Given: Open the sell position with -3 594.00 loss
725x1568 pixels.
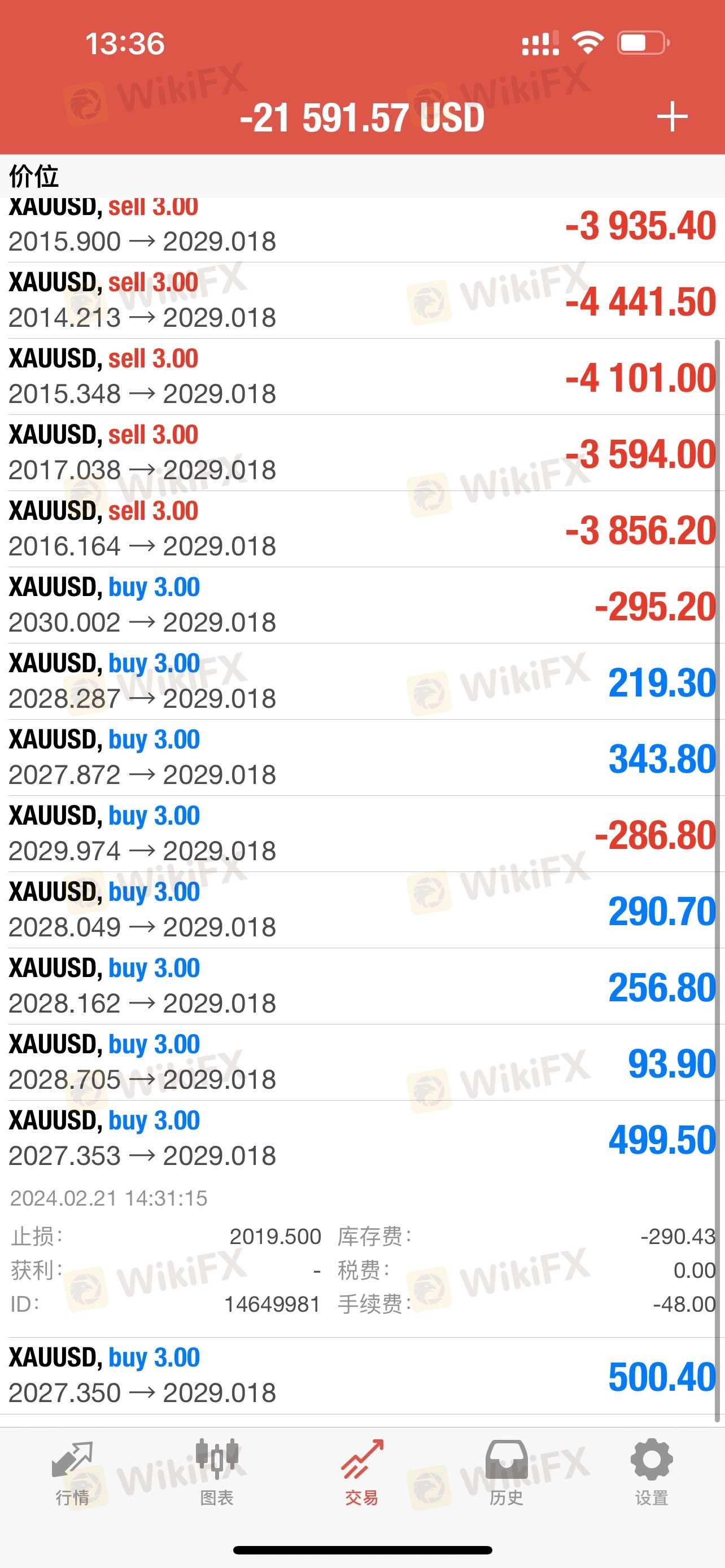Looking at the screenshot, I should (x=362, y=453).
